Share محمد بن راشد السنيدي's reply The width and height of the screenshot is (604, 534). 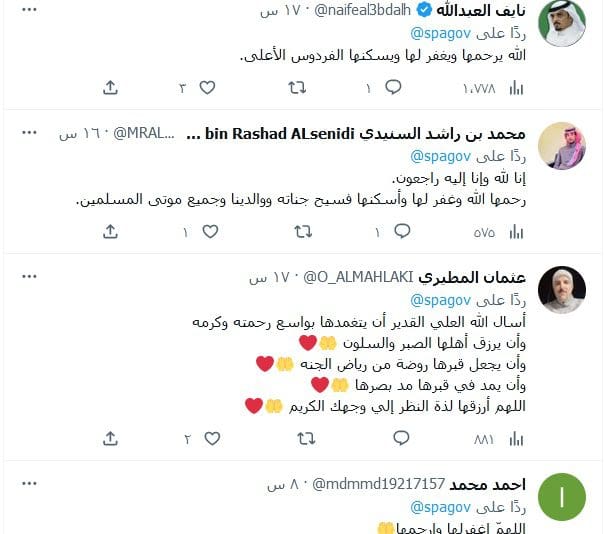tap(111, 232)
